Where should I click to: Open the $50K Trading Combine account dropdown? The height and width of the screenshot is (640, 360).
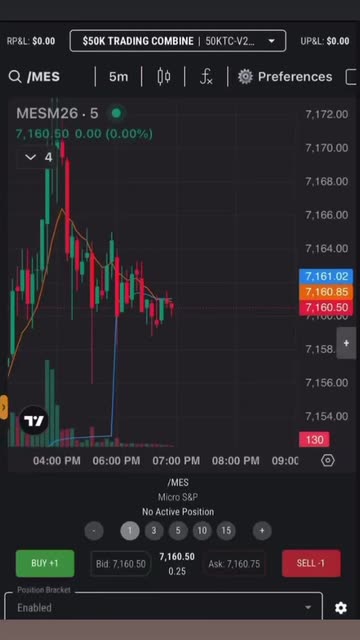[x=178, y=41]
